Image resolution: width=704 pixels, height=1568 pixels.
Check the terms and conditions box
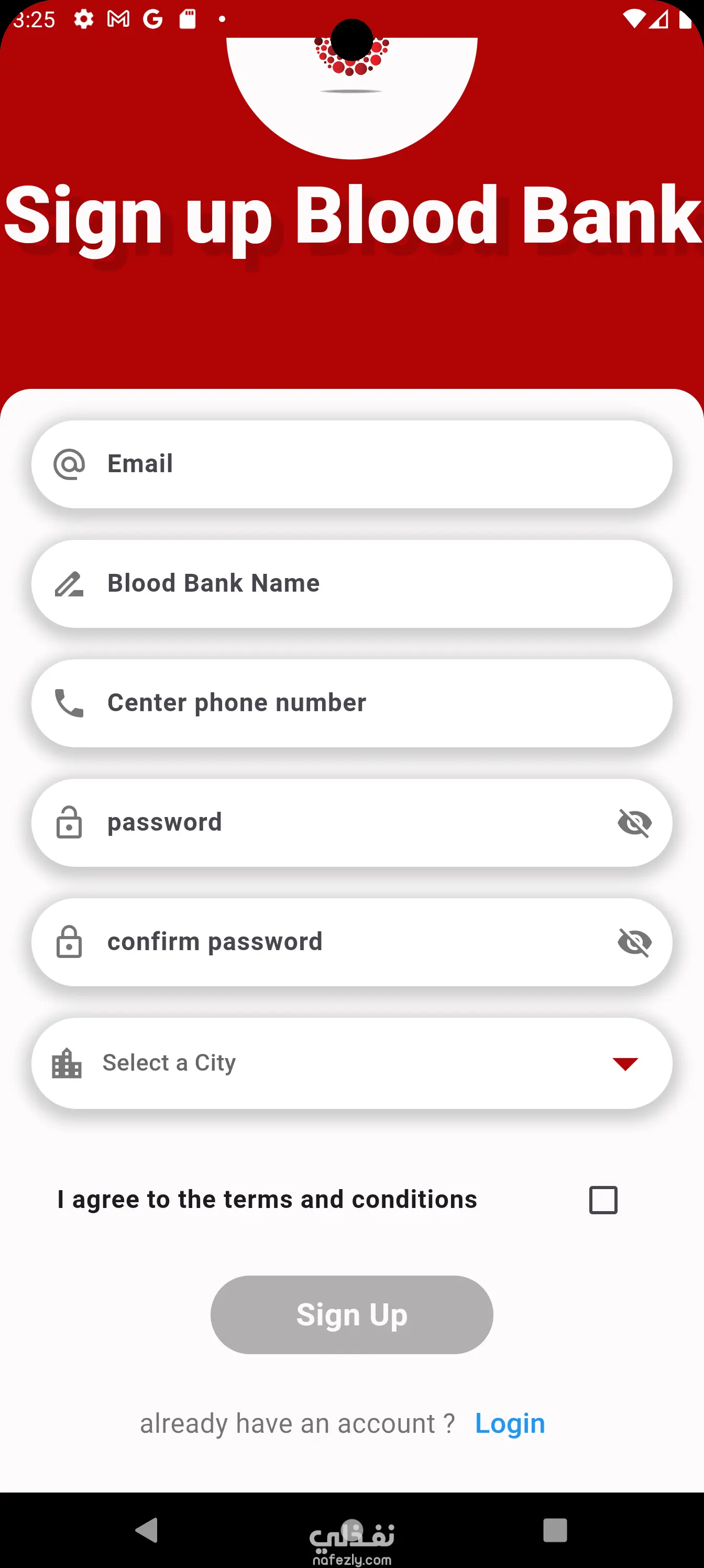(x=603, y=1200)
